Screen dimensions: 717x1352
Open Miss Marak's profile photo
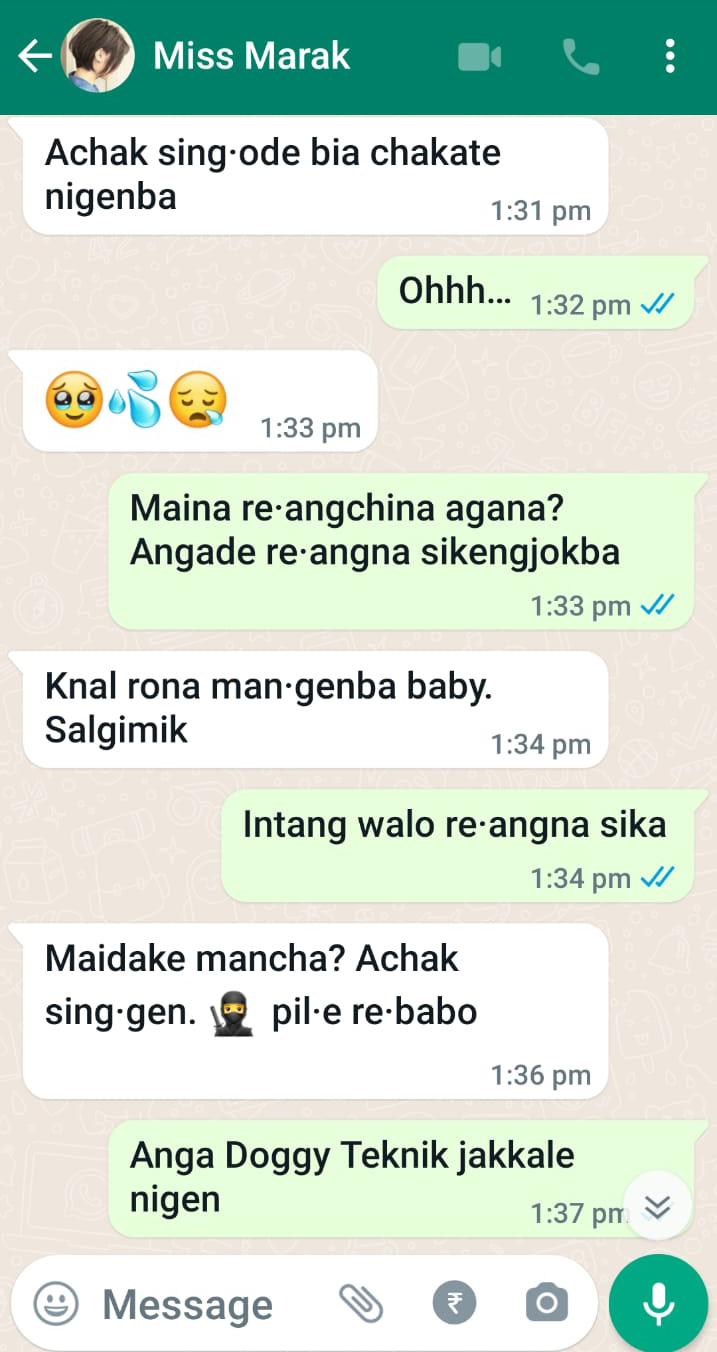tap(97, 57)
